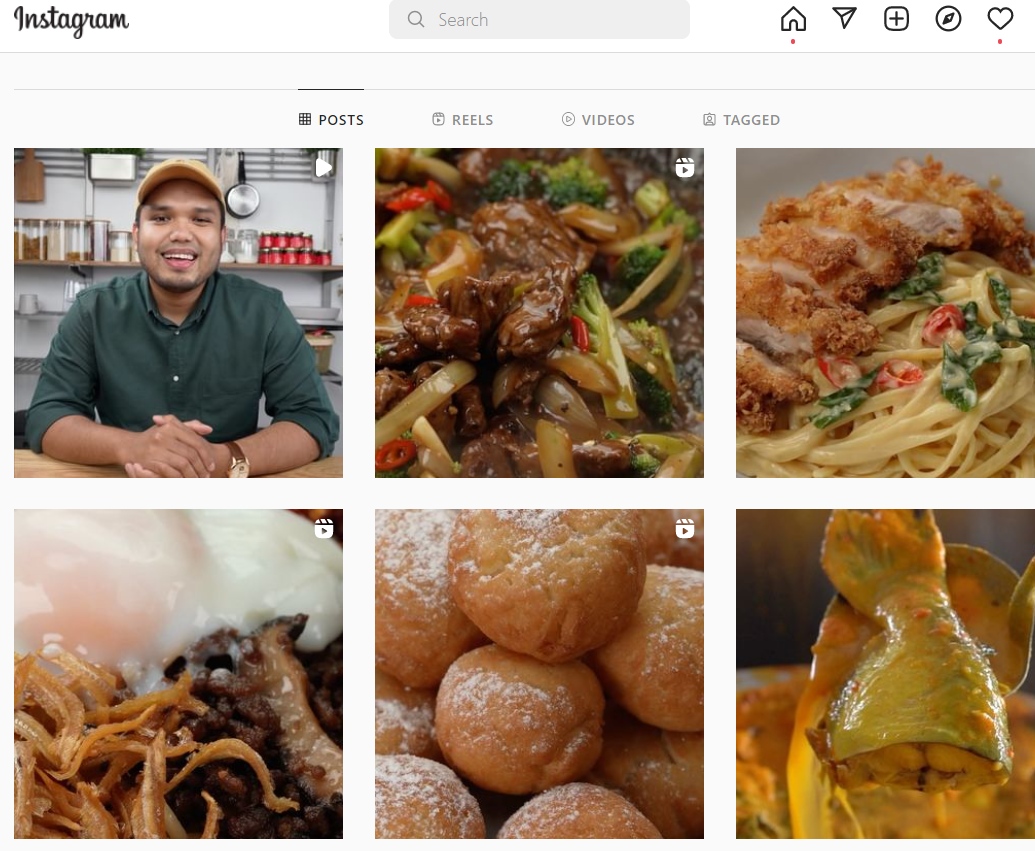Image resolution: width=1035 pixels, height=851 pixels.
Task: Open the video post of man in cap
Action: click(178, 313)
